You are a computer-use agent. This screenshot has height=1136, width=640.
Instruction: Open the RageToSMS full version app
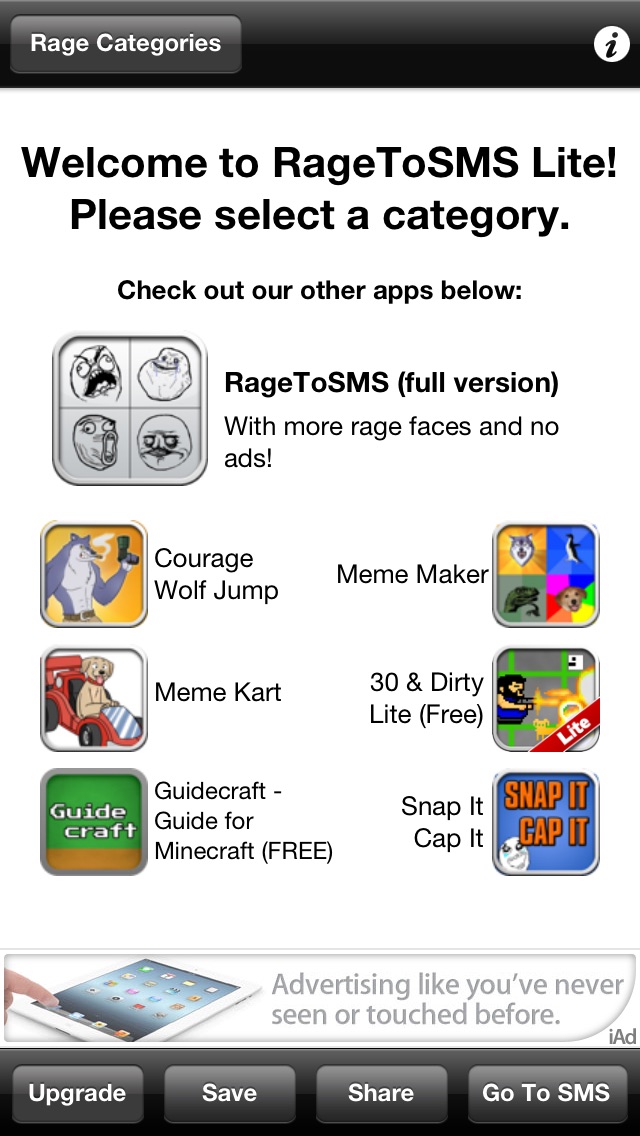[x=129, y=409]
